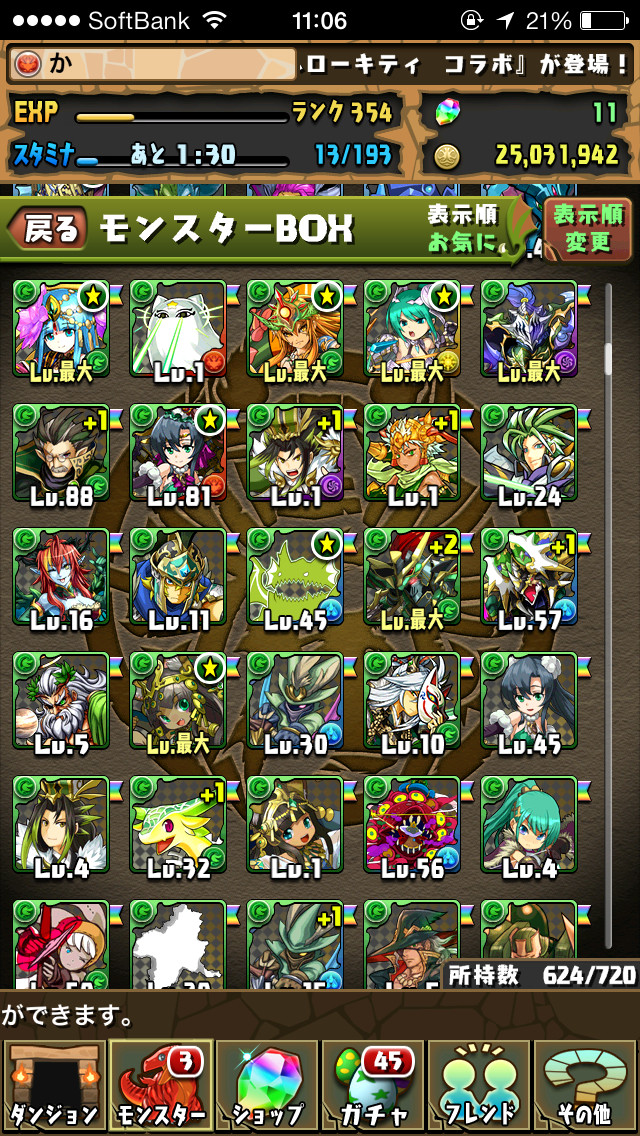Select the white cat Lv.1 monster
This screenshot has width=640, height=1136.
click(178, 330)
